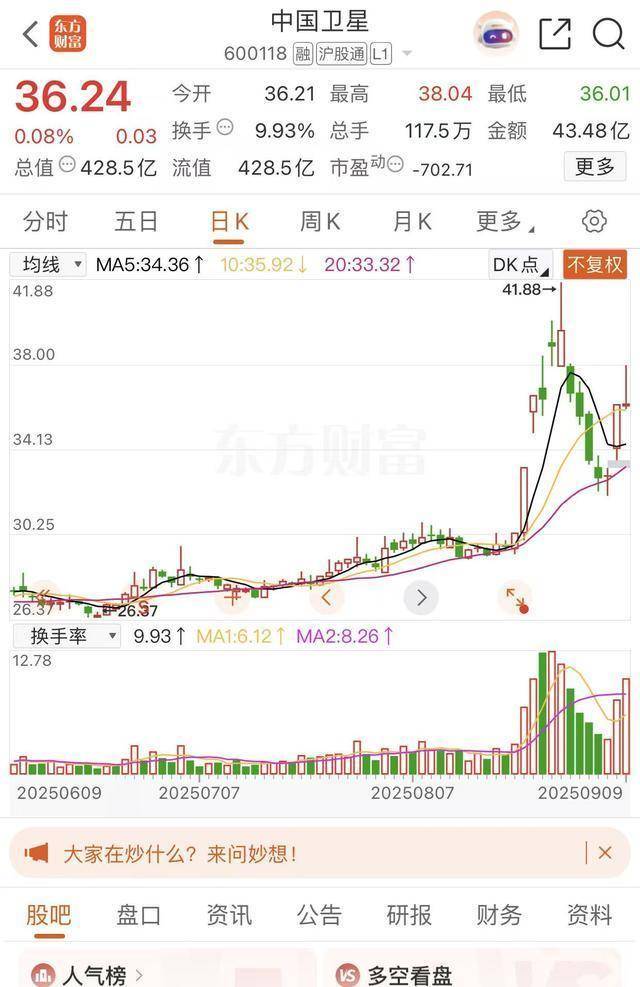The width and height of the screenshot is (640, 987).
Task: Go back with the top-left arrow
Action: coord(30,35)
